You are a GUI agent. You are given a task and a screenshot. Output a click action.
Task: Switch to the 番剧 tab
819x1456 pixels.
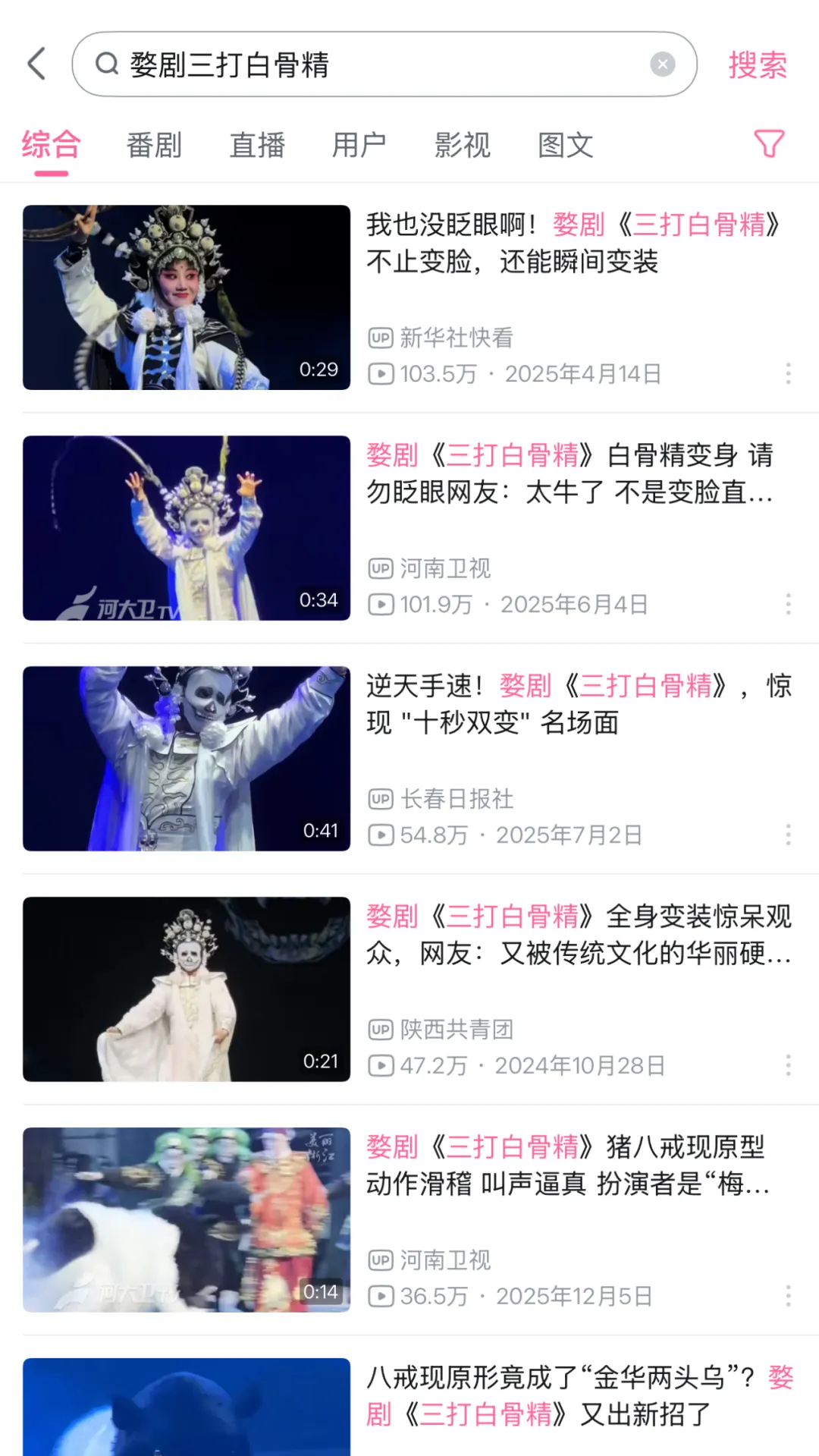tap(154, 145)
